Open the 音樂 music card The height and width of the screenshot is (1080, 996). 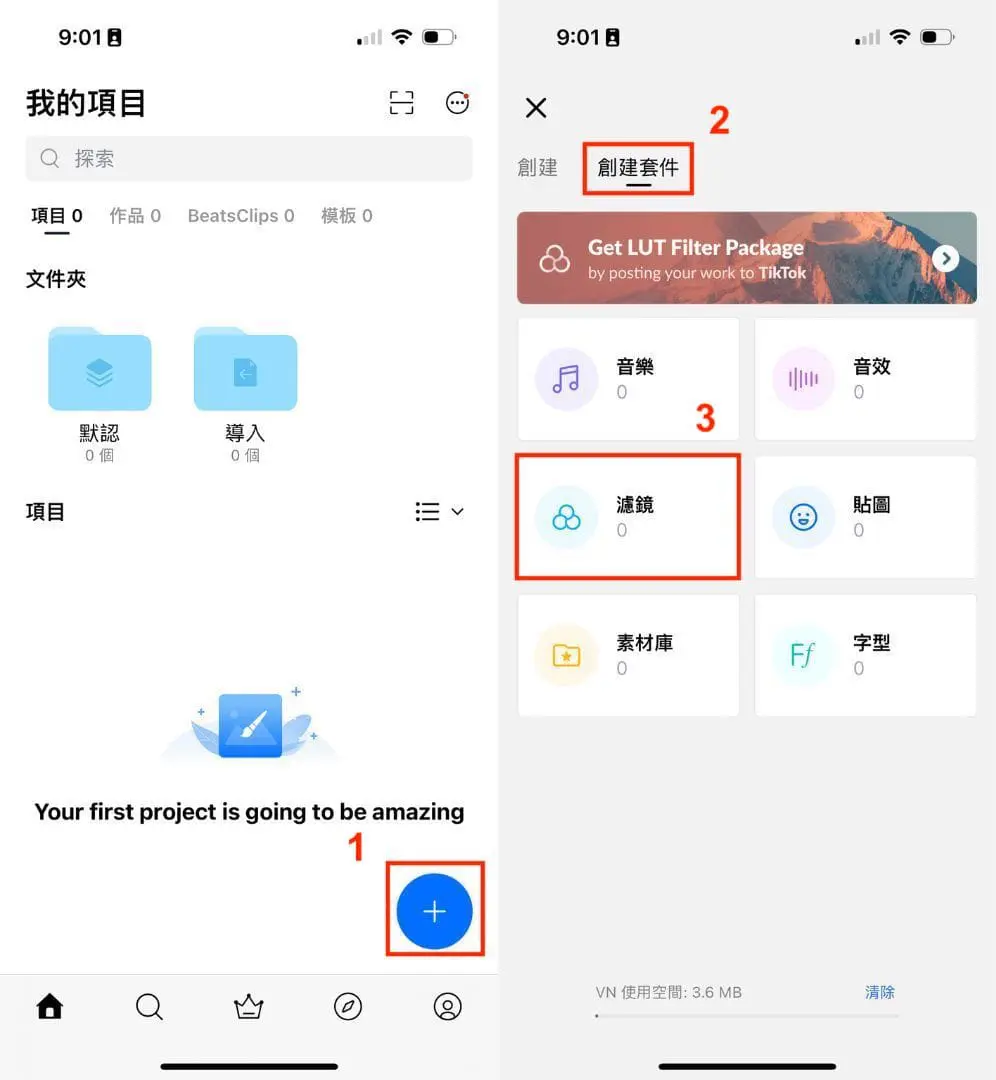(x=627, y=379)
